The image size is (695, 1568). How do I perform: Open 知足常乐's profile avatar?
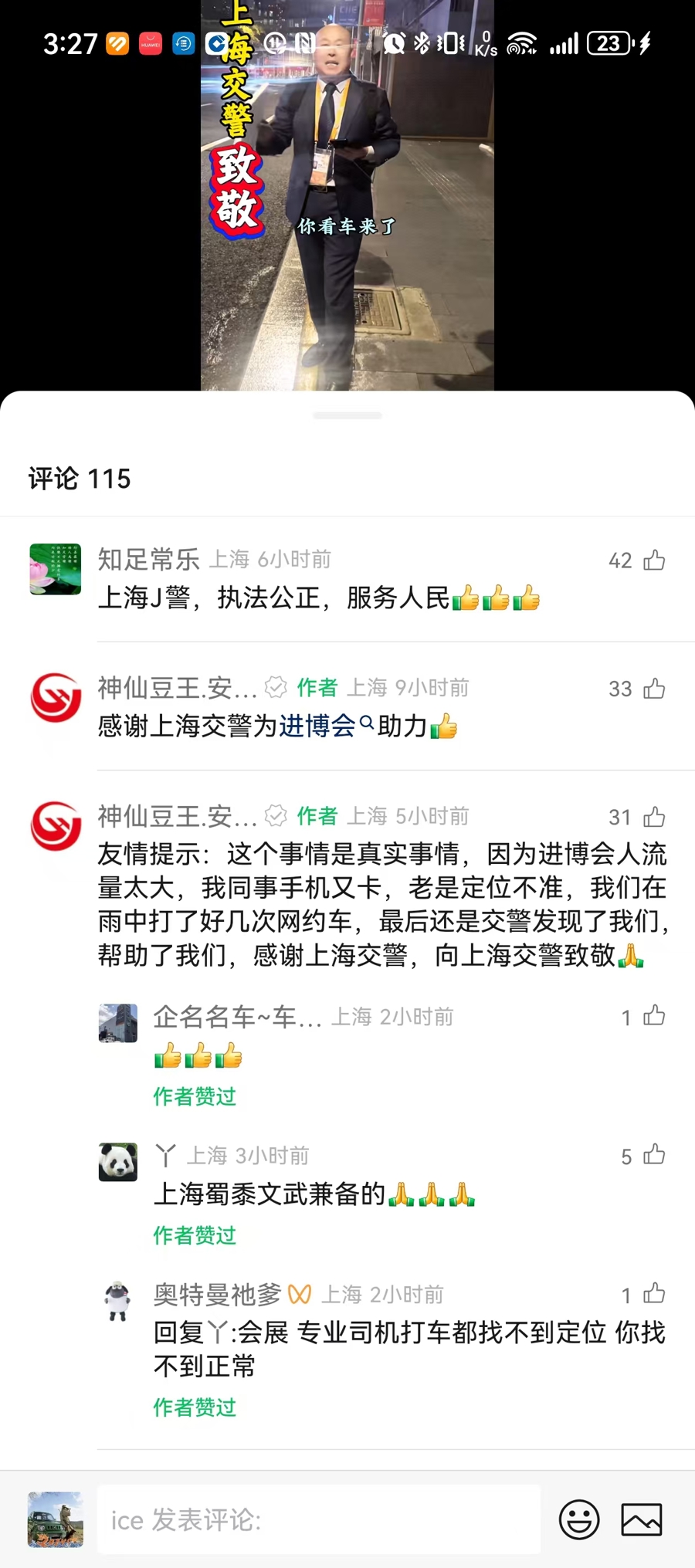(x=55, y=569)
